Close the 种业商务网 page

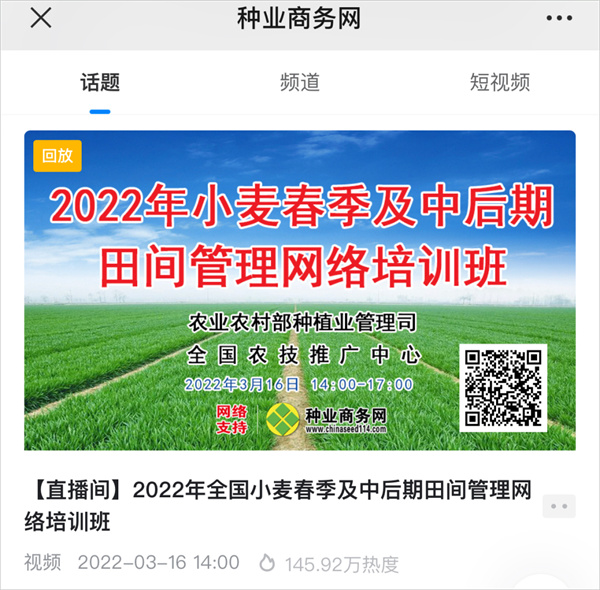pyautogui.click(x=40, y=19)
